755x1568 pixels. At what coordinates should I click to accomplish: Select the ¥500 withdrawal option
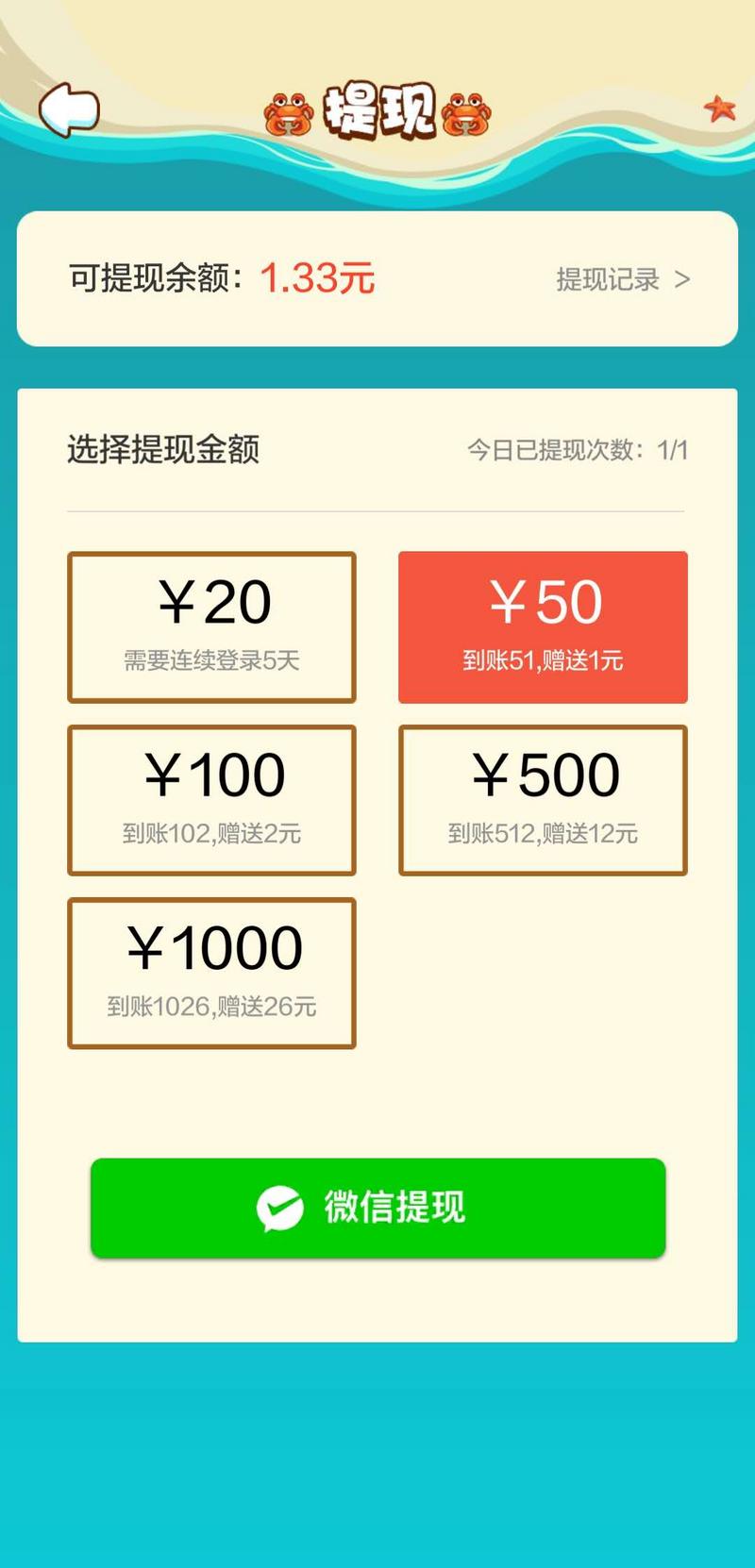(x=544, y=799)
